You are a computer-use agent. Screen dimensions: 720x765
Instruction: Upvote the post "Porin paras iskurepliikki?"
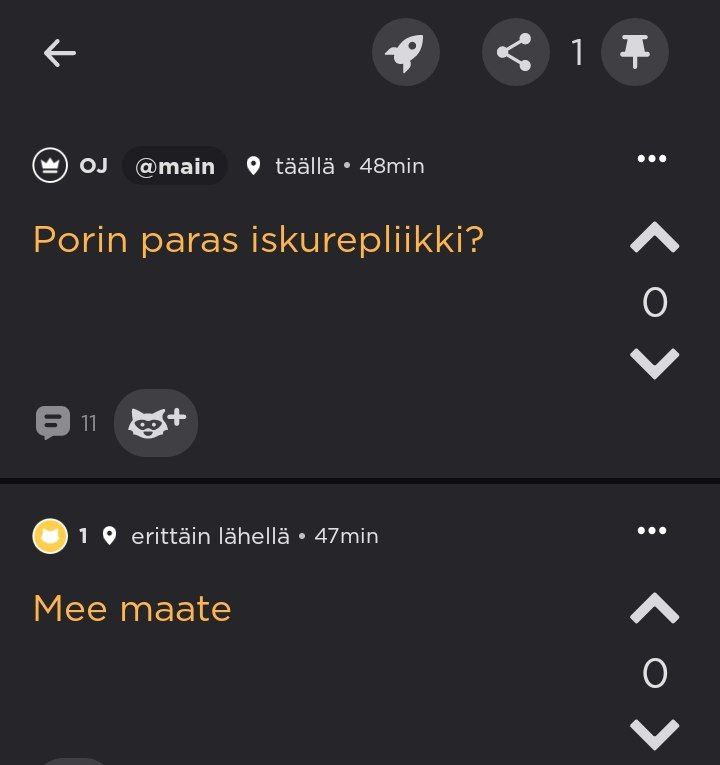click(655, 238)
